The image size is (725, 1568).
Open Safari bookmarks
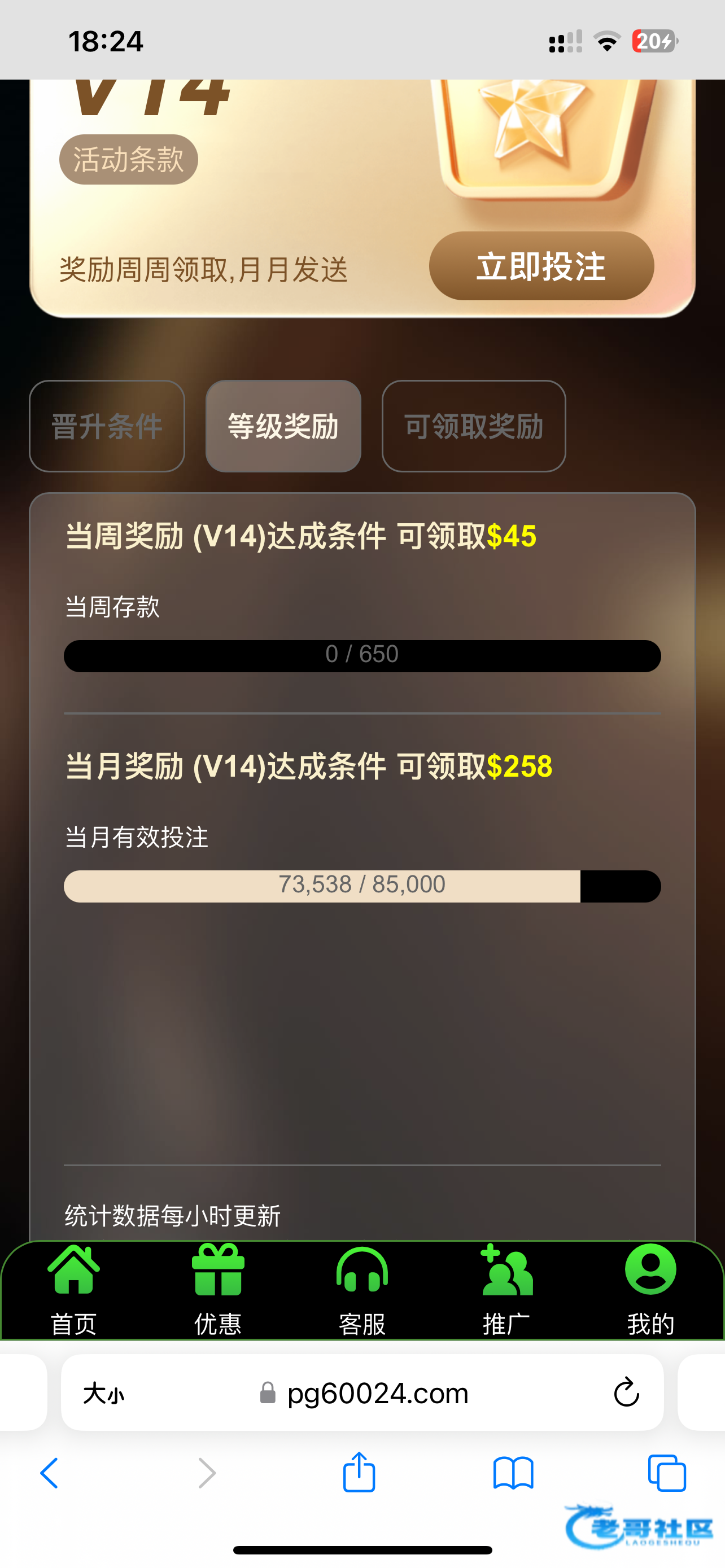tap(513, 1473)
